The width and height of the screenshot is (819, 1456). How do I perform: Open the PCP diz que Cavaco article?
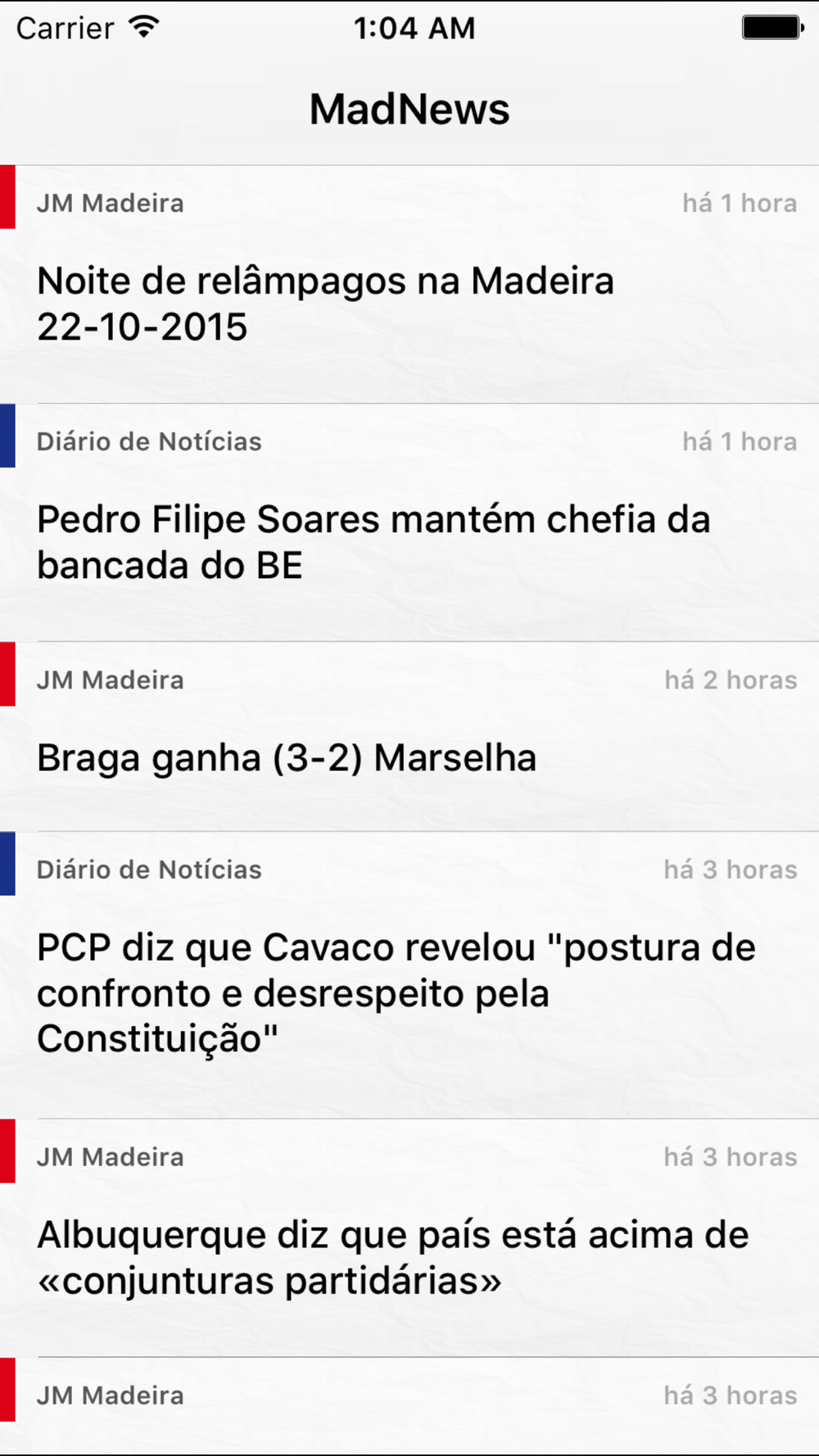point(409,975)
